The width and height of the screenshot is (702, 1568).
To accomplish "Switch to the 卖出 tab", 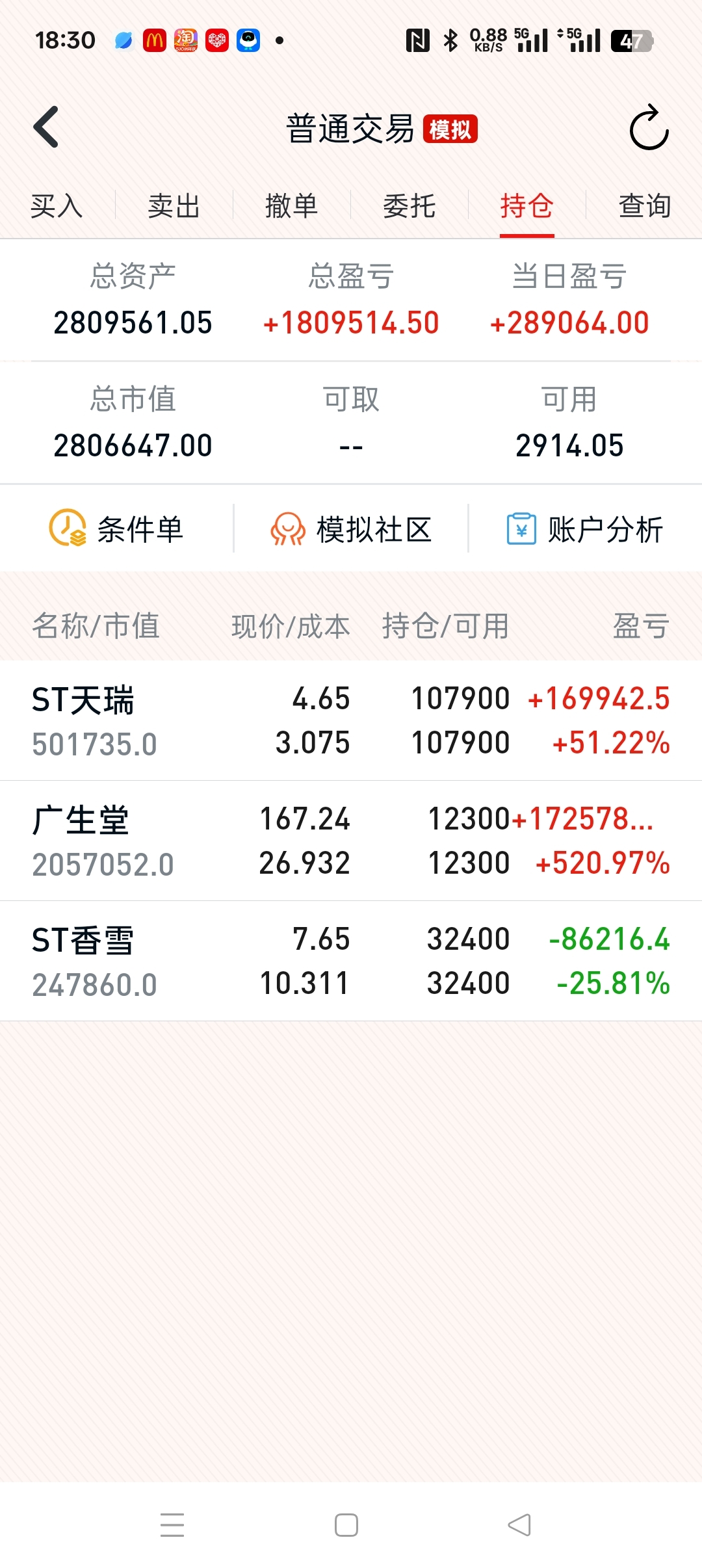I will pos(174,206).
